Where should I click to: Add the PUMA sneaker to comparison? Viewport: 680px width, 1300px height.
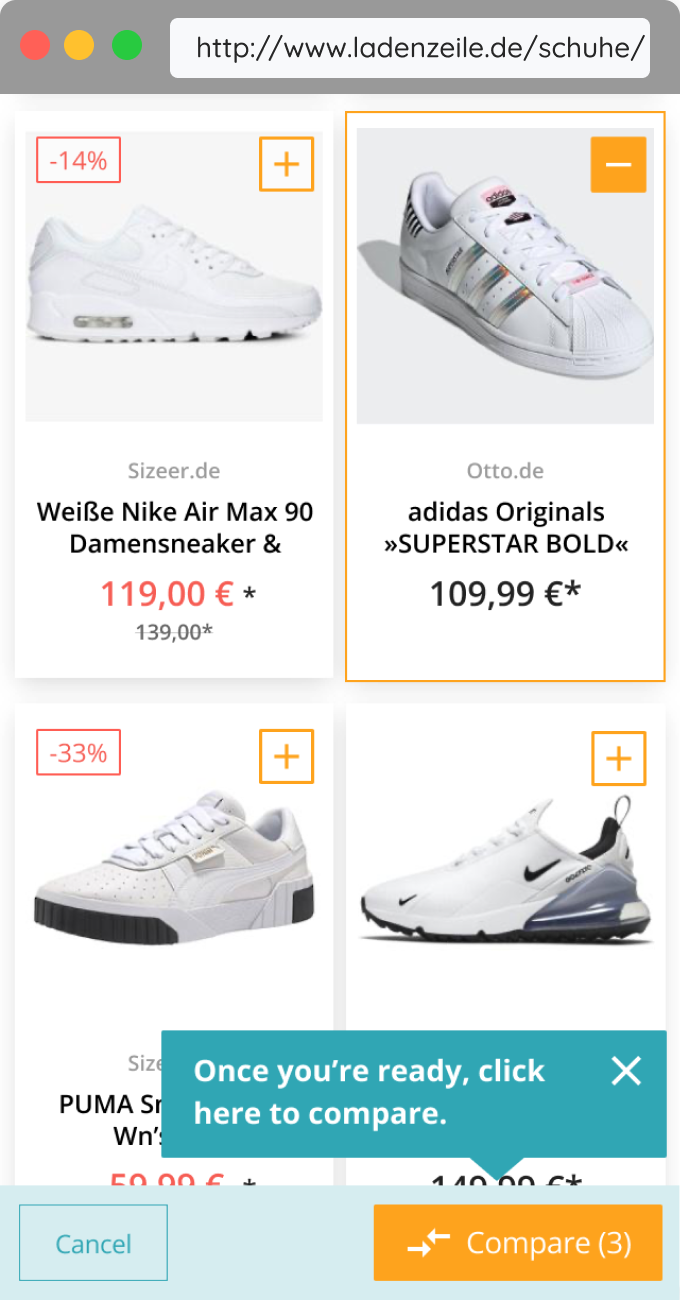(x=286, y=756)
